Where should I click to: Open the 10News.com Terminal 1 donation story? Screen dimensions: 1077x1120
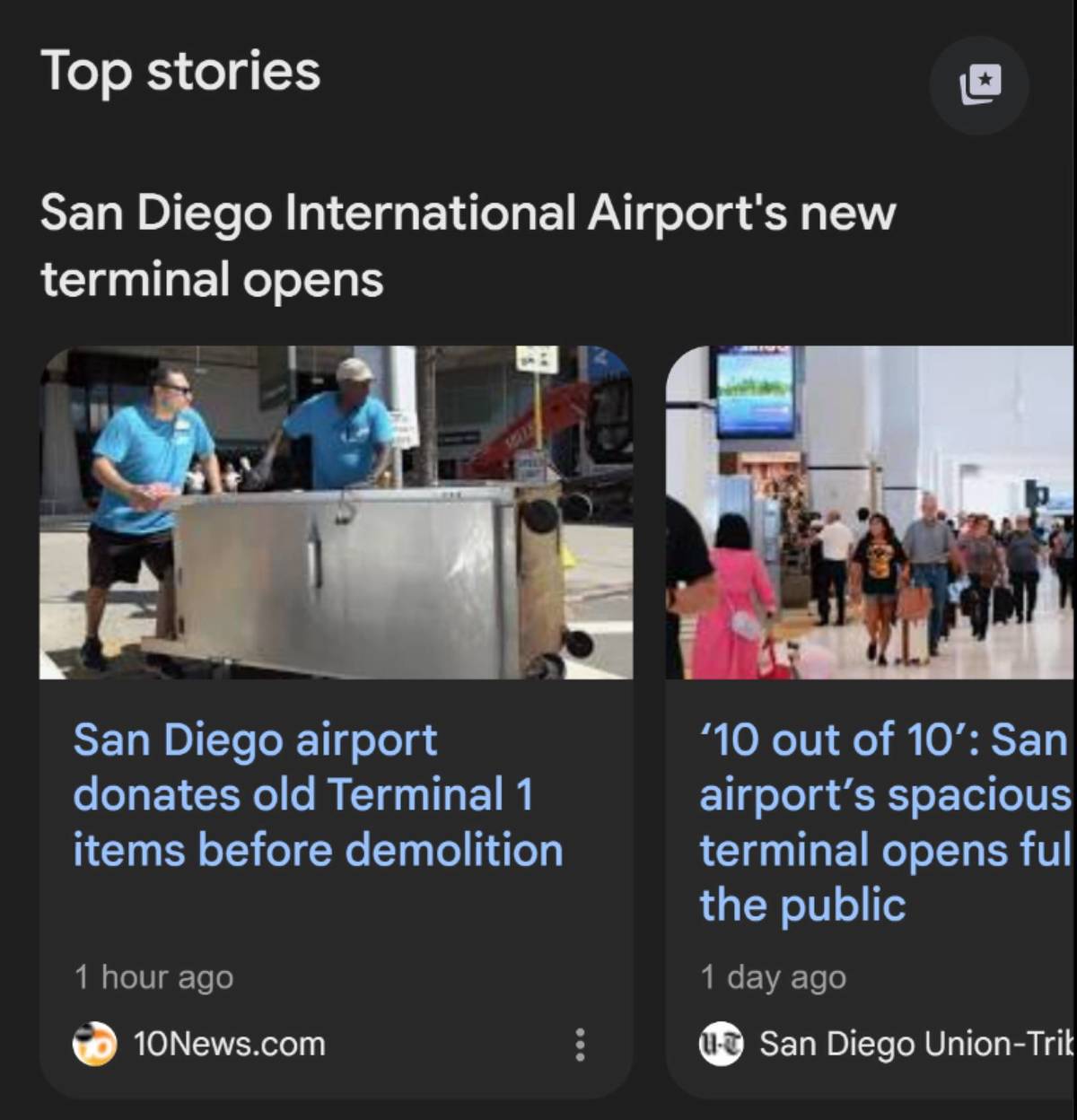point(318,795)
